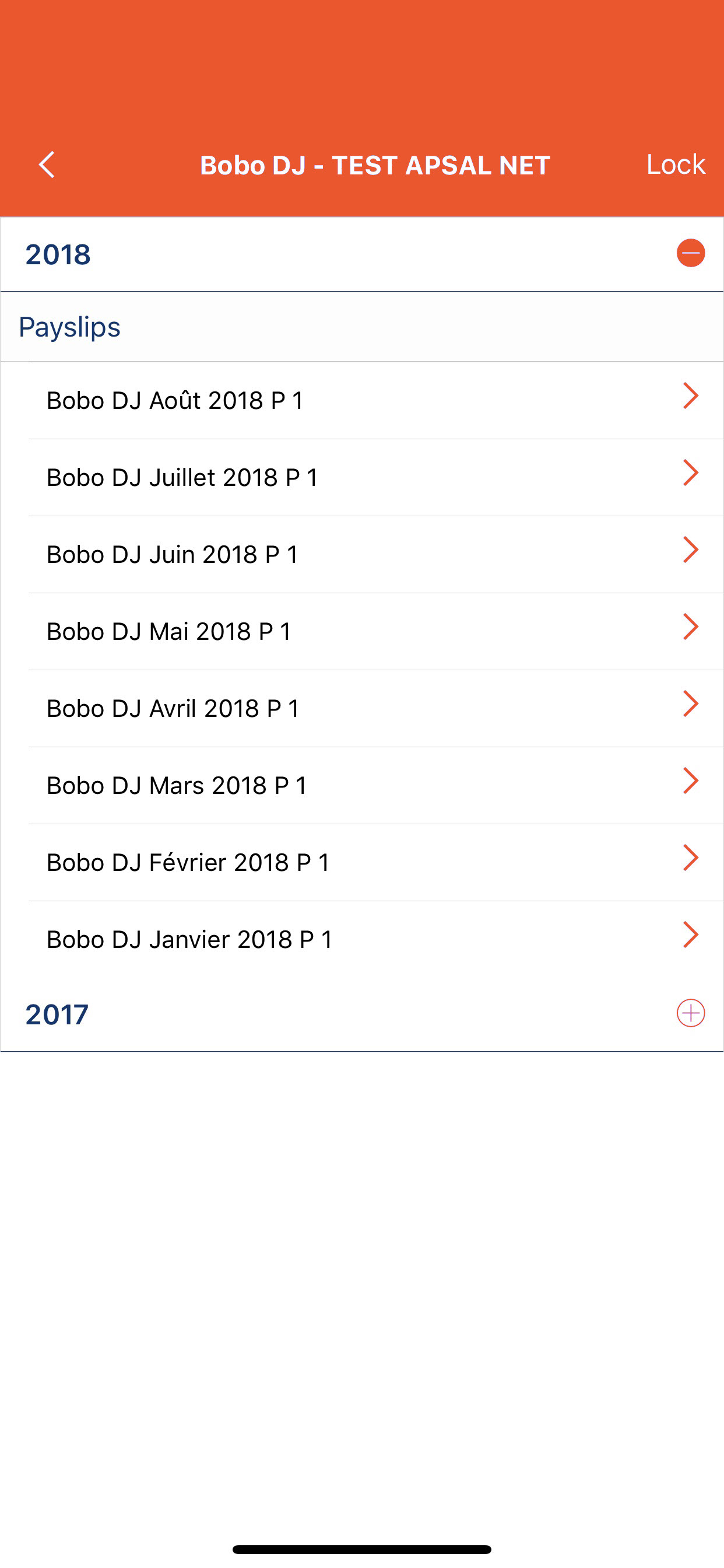Expand the 2017 section
The height and width of the screenshot is (1568, 724).
point(690,1013)
